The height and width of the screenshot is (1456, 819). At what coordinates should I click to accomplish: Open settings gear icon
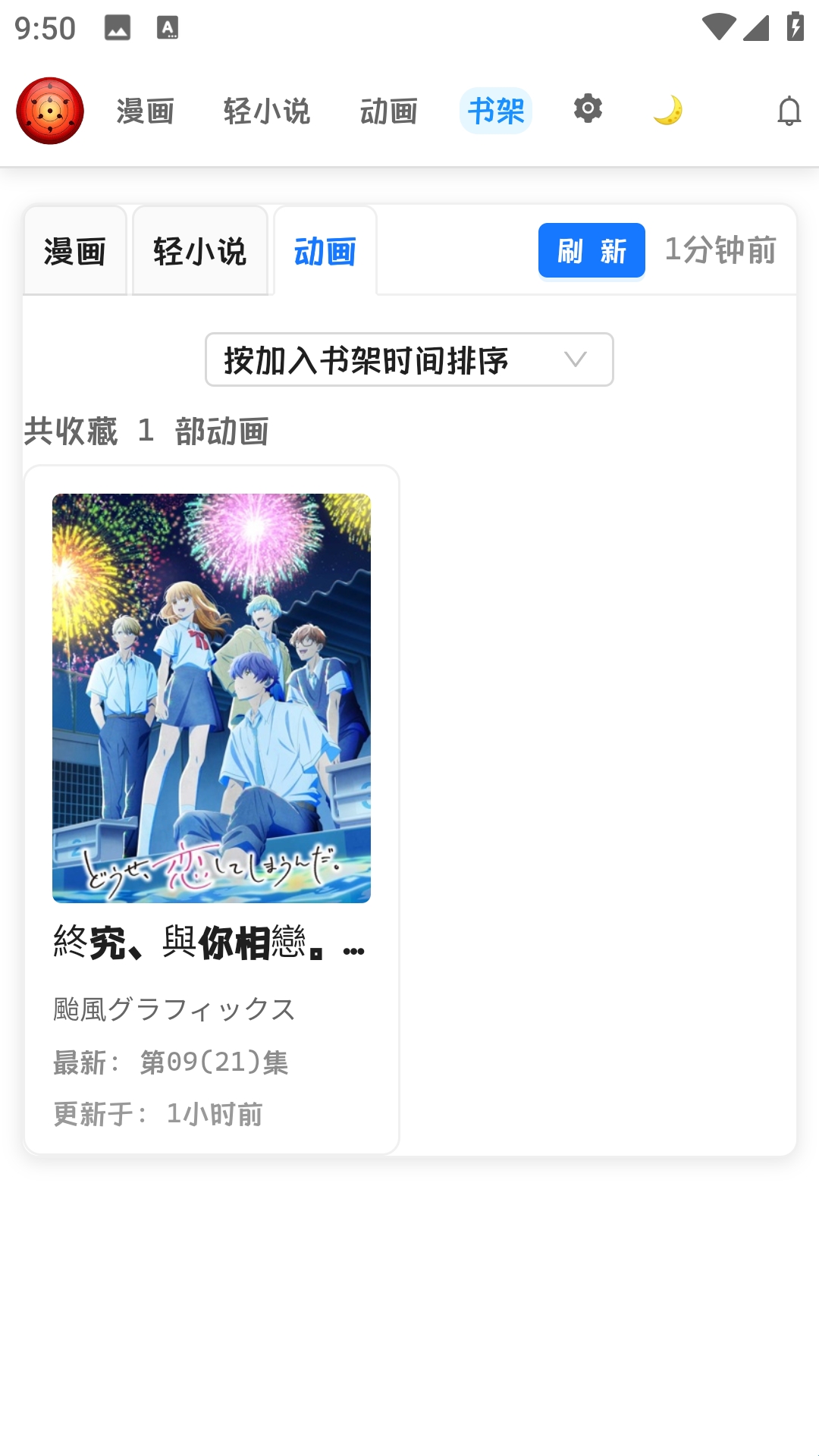588,109
